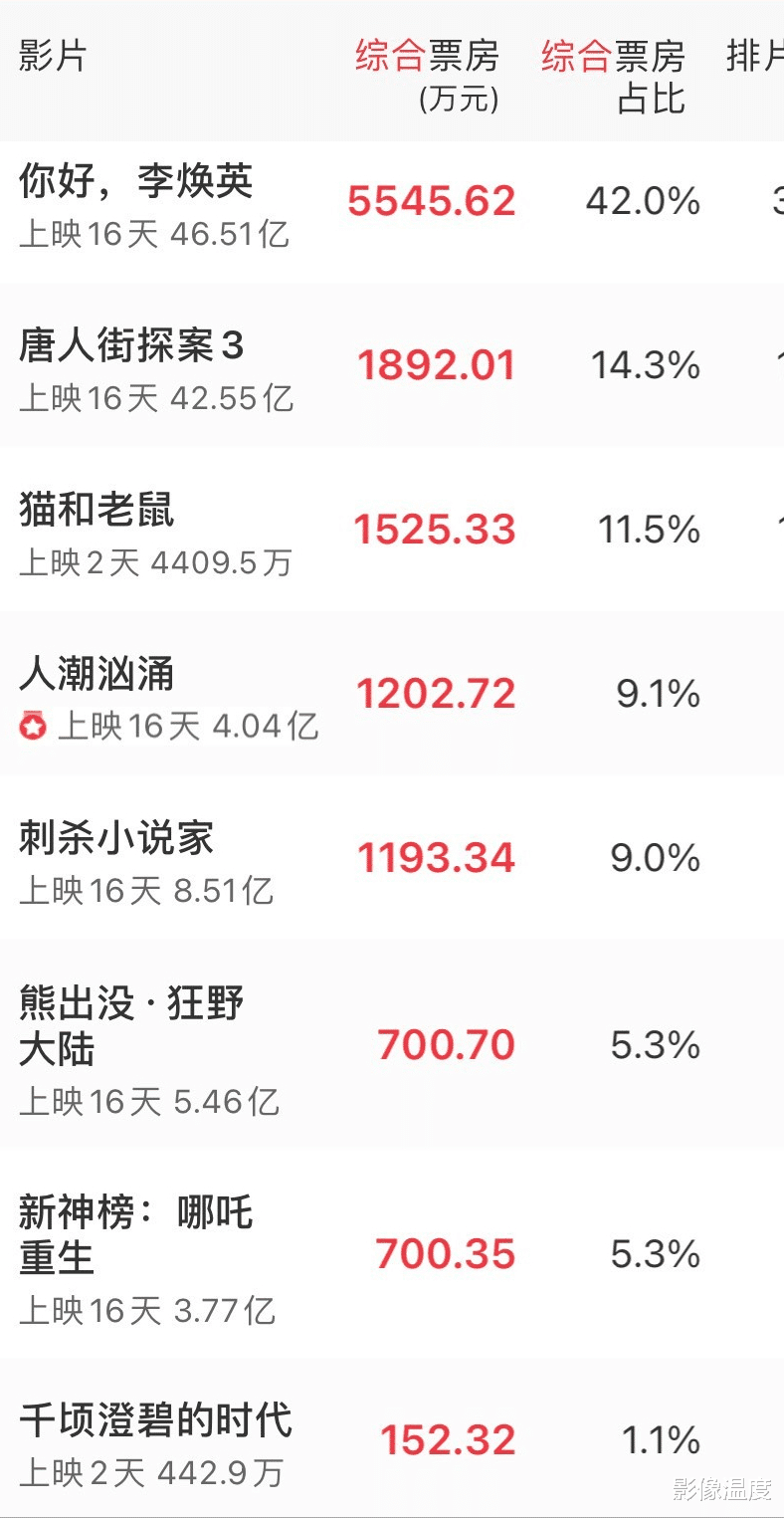Tap the 5545.62 box office figure
This screenshot has height=1518, width=784.
pos(430,201)
